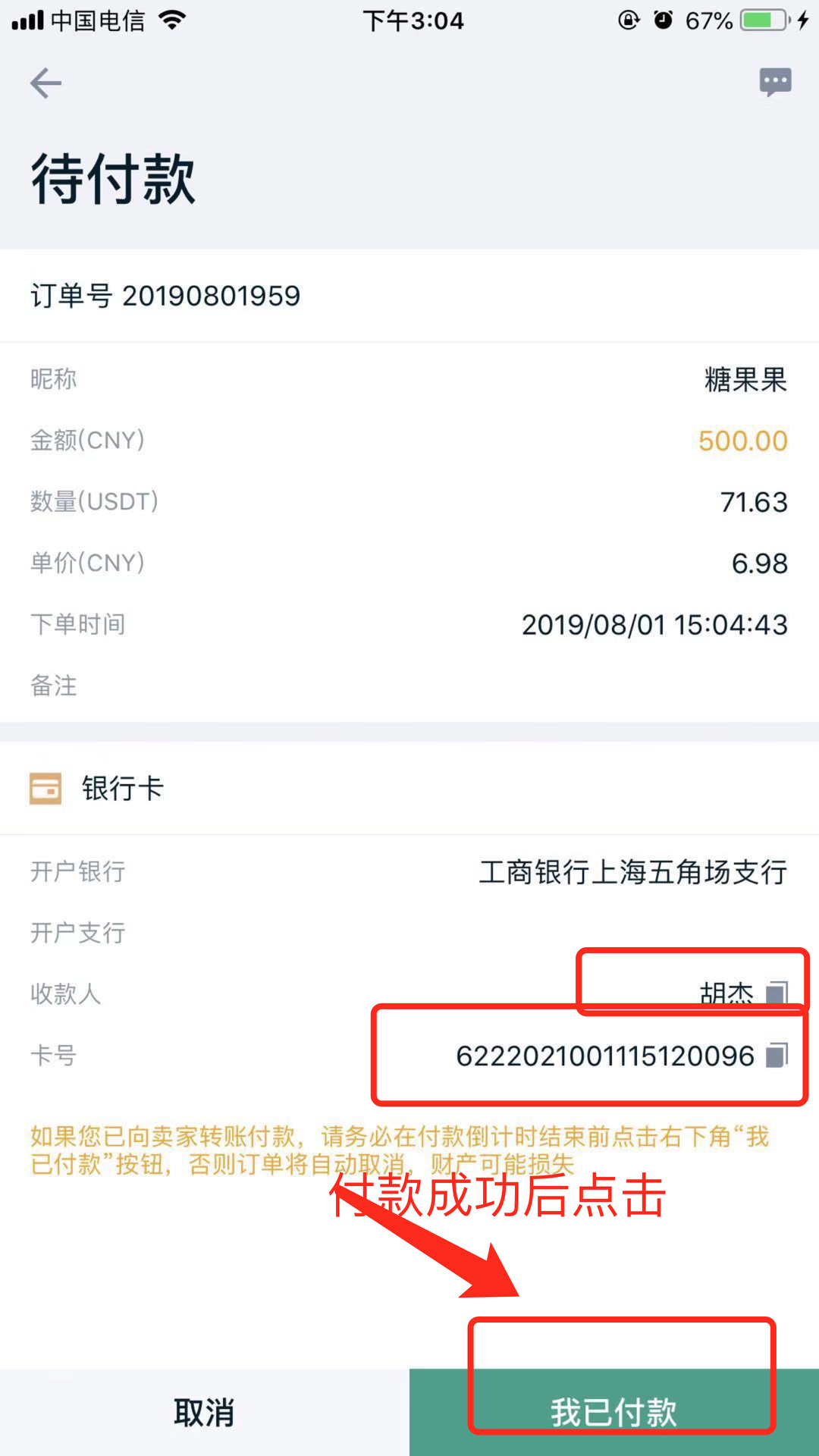Copy the bank card number
This screenshot has height=1456, width=819.
(x=777, y=1055)
